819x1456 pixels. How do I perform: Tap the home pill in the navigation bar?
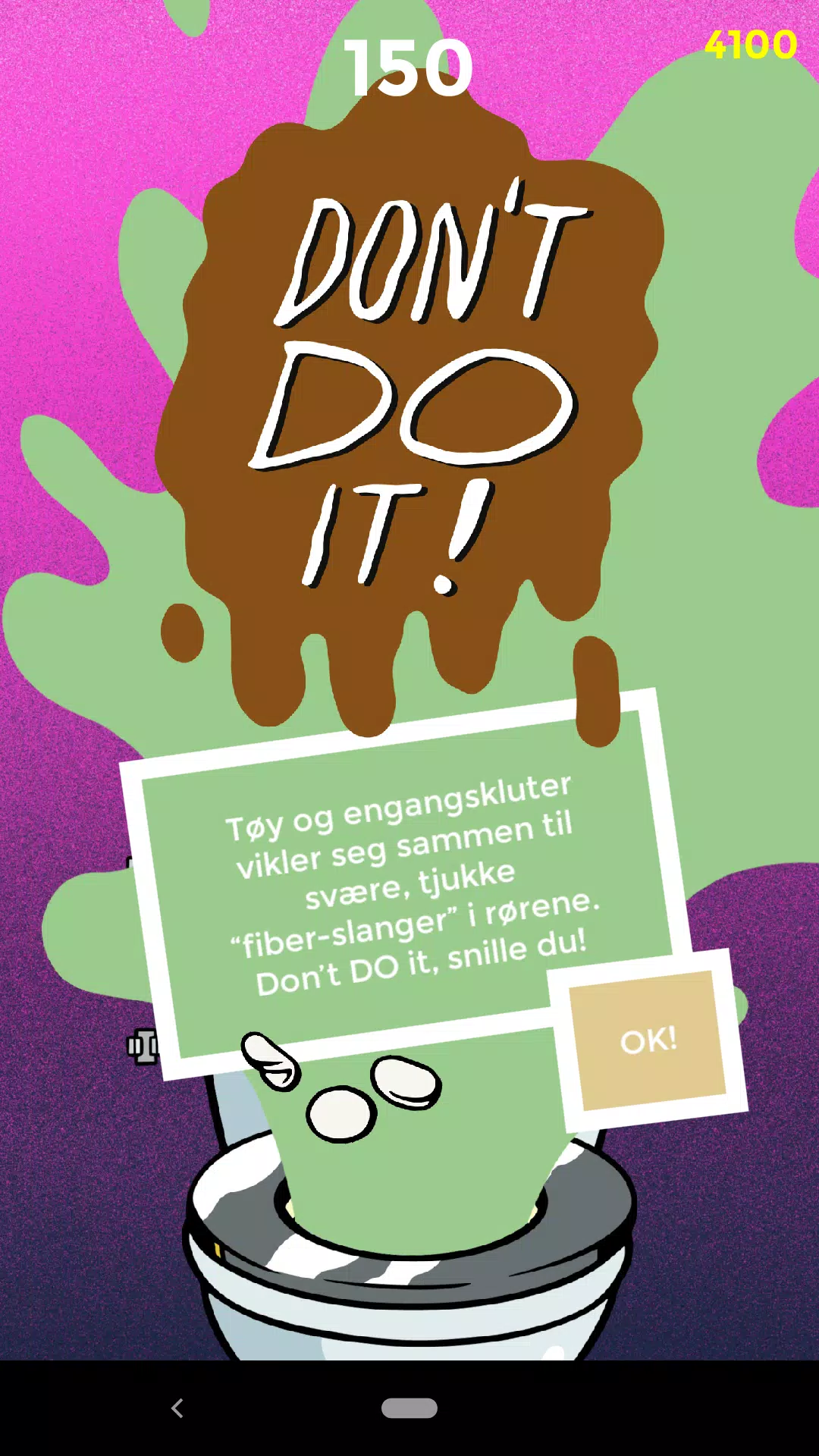[x=409, y=1408]
